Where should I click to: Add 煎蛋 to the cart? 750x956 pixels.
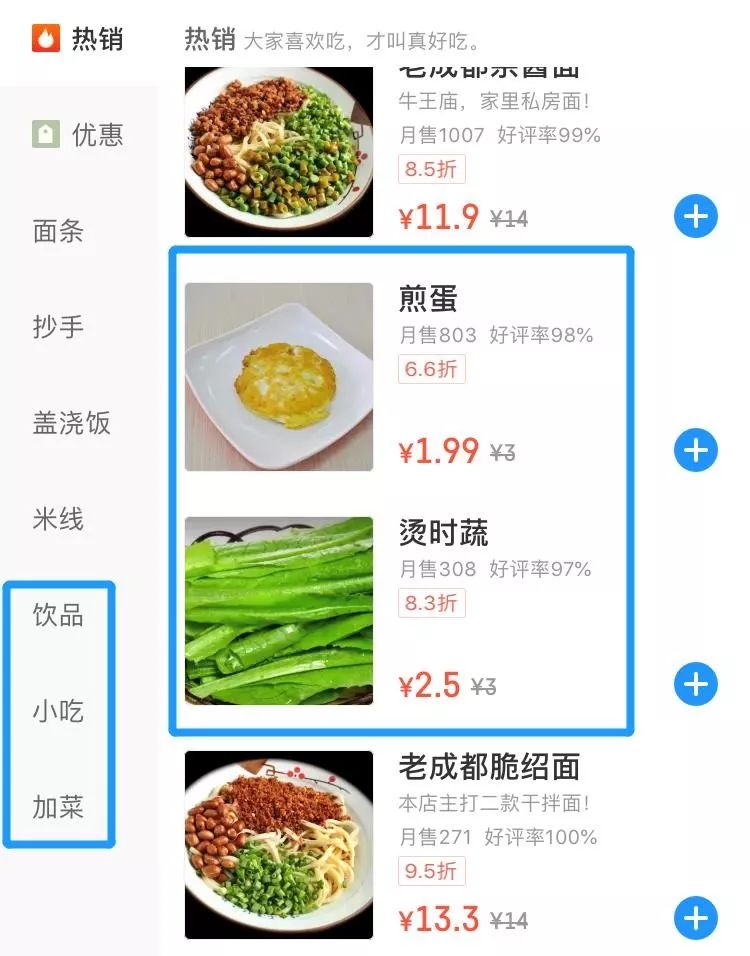[696, 451]
